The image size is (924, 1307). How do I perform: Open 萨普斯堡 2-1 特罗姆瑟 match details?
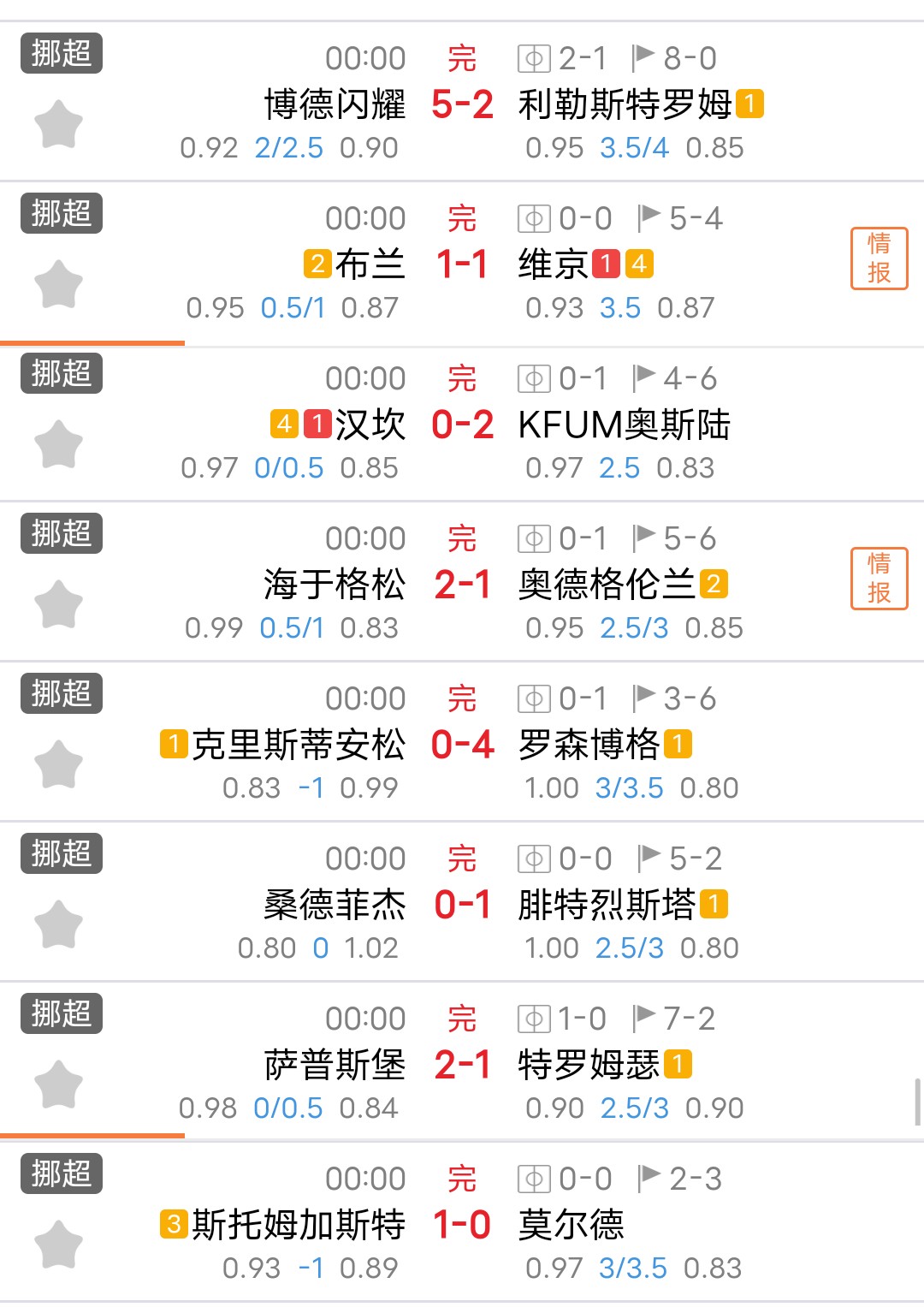[x=462, y=1065]
